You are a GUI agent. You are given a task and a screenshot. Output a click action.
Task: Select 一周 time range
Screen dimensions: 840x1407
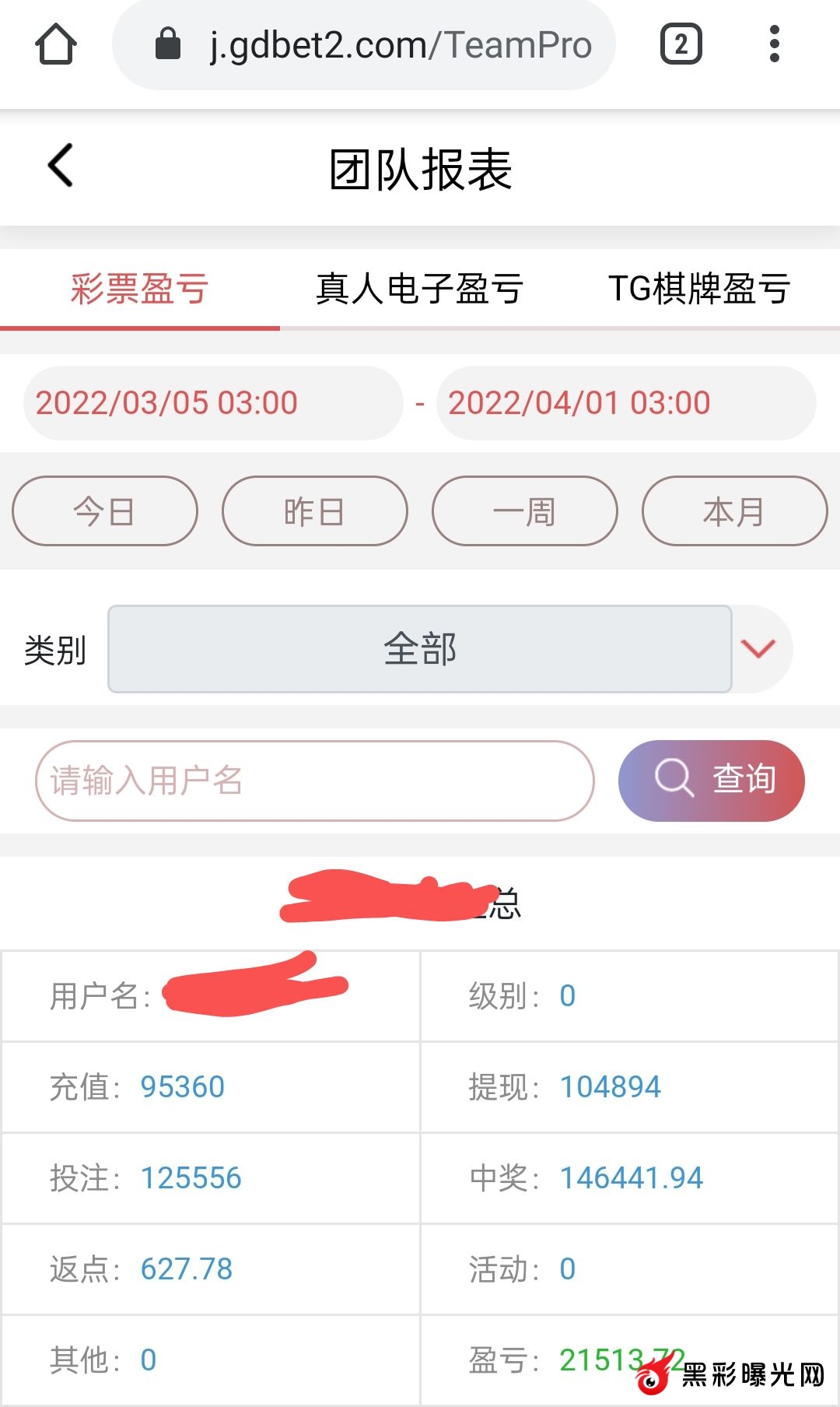[525, 511]
